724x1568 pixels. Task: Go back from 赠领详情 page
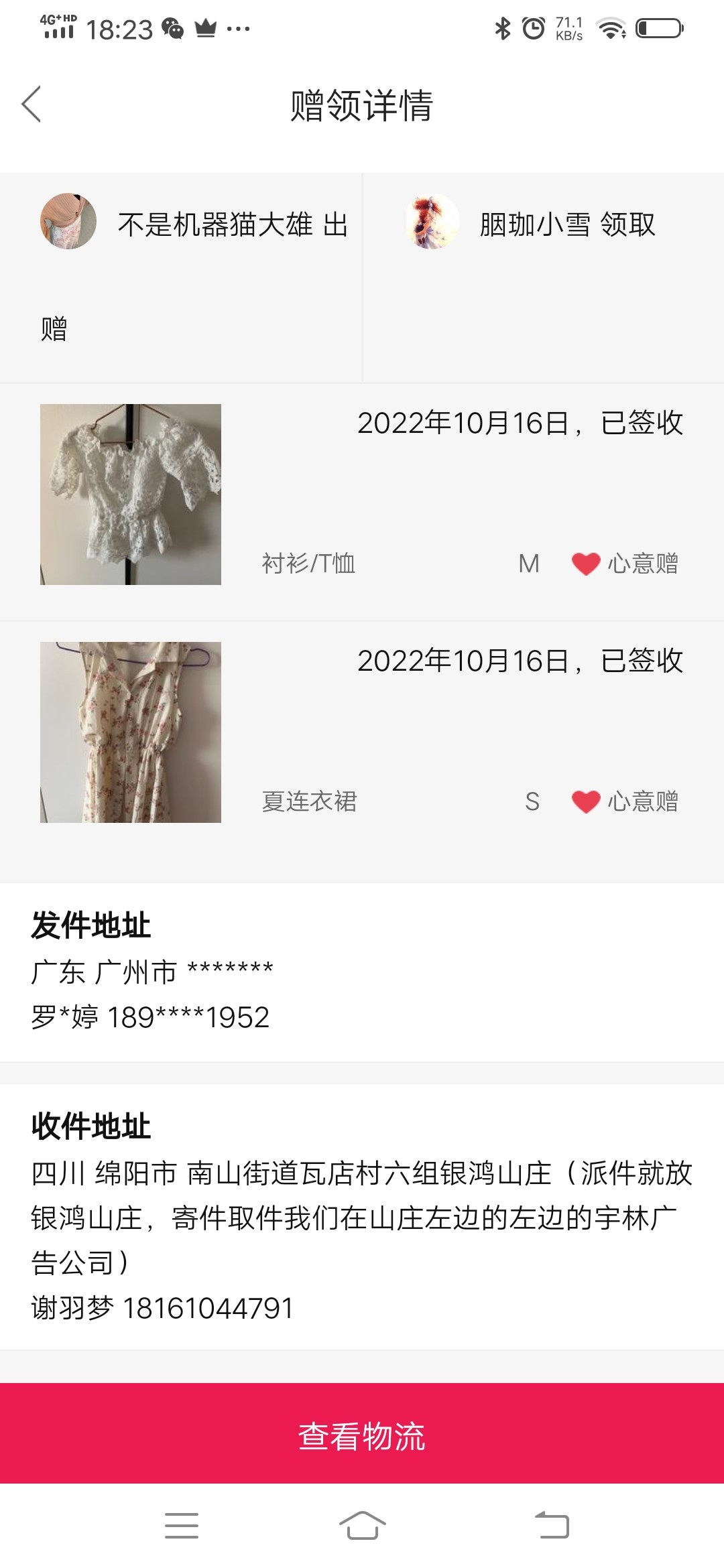[32, 105]
